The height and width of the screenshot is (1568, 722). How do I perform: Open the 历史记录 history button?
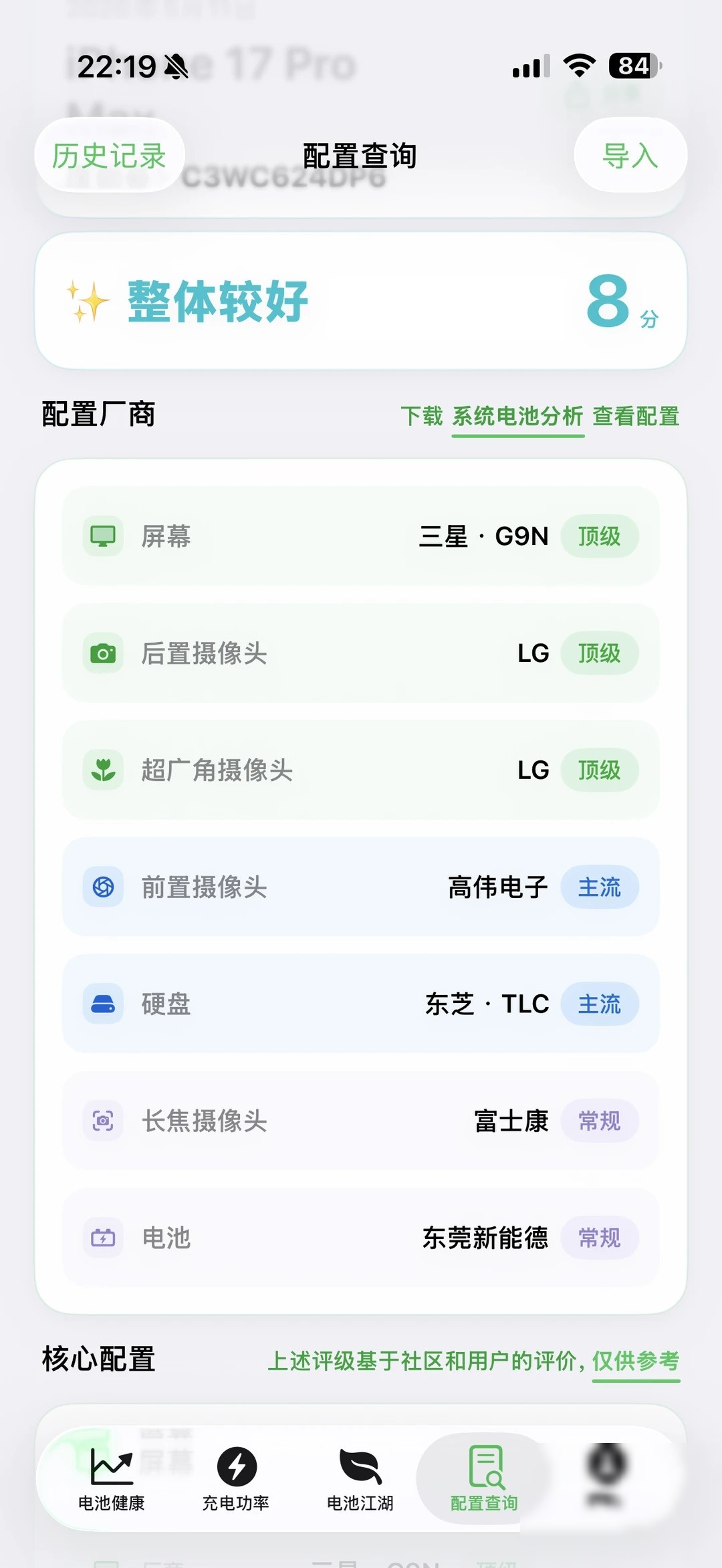110,156
